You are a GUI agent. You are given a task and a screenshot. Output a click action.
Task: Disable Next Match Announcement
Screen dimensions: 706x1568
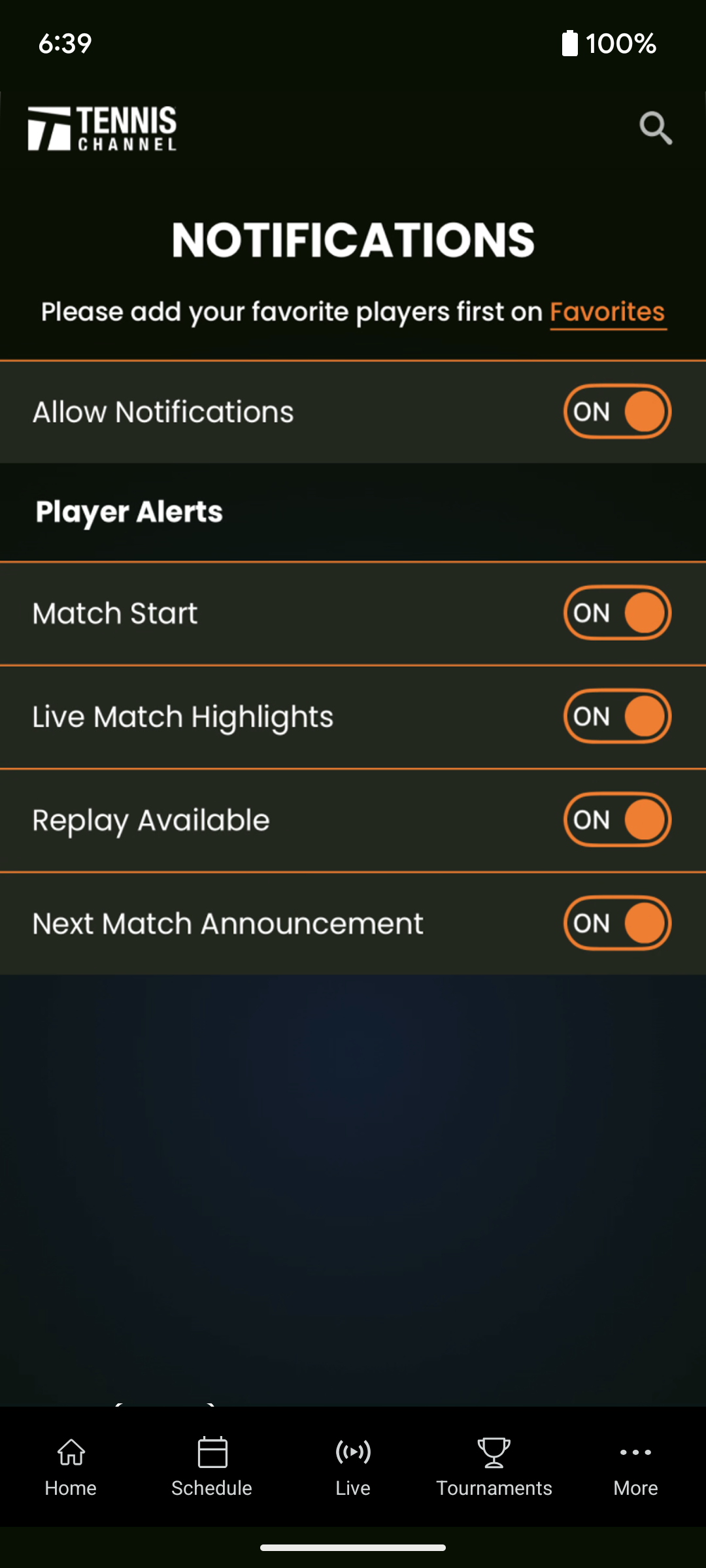click(x=617, y=923)
